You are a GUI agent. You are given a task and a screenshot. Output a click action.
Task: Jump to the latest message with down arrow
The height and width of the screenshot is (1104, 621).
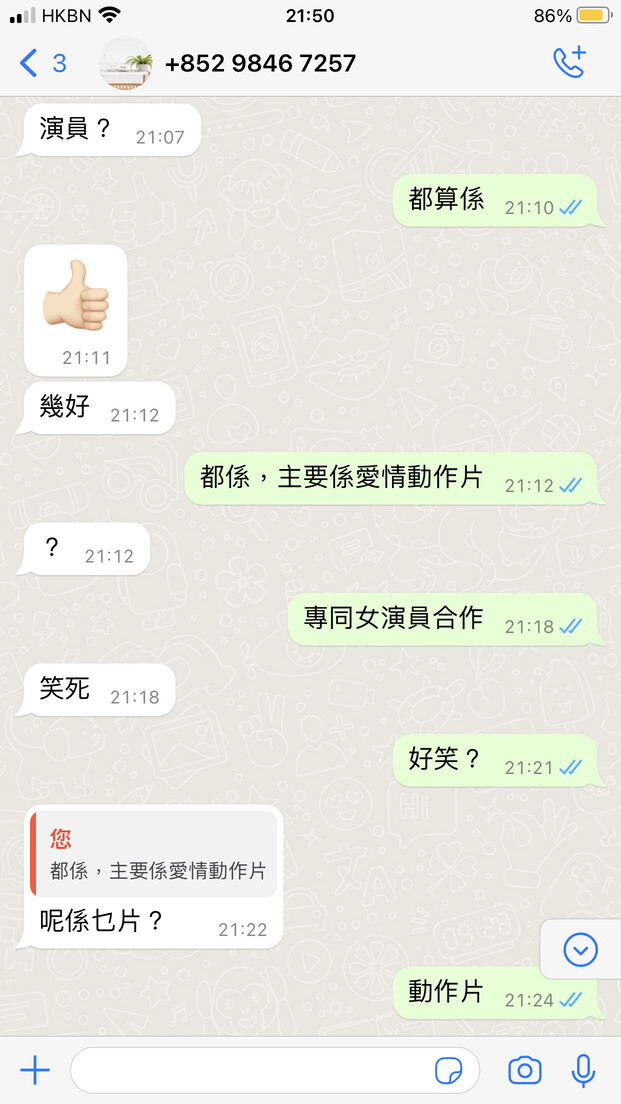pyautogui.click(x=580, y=951)
